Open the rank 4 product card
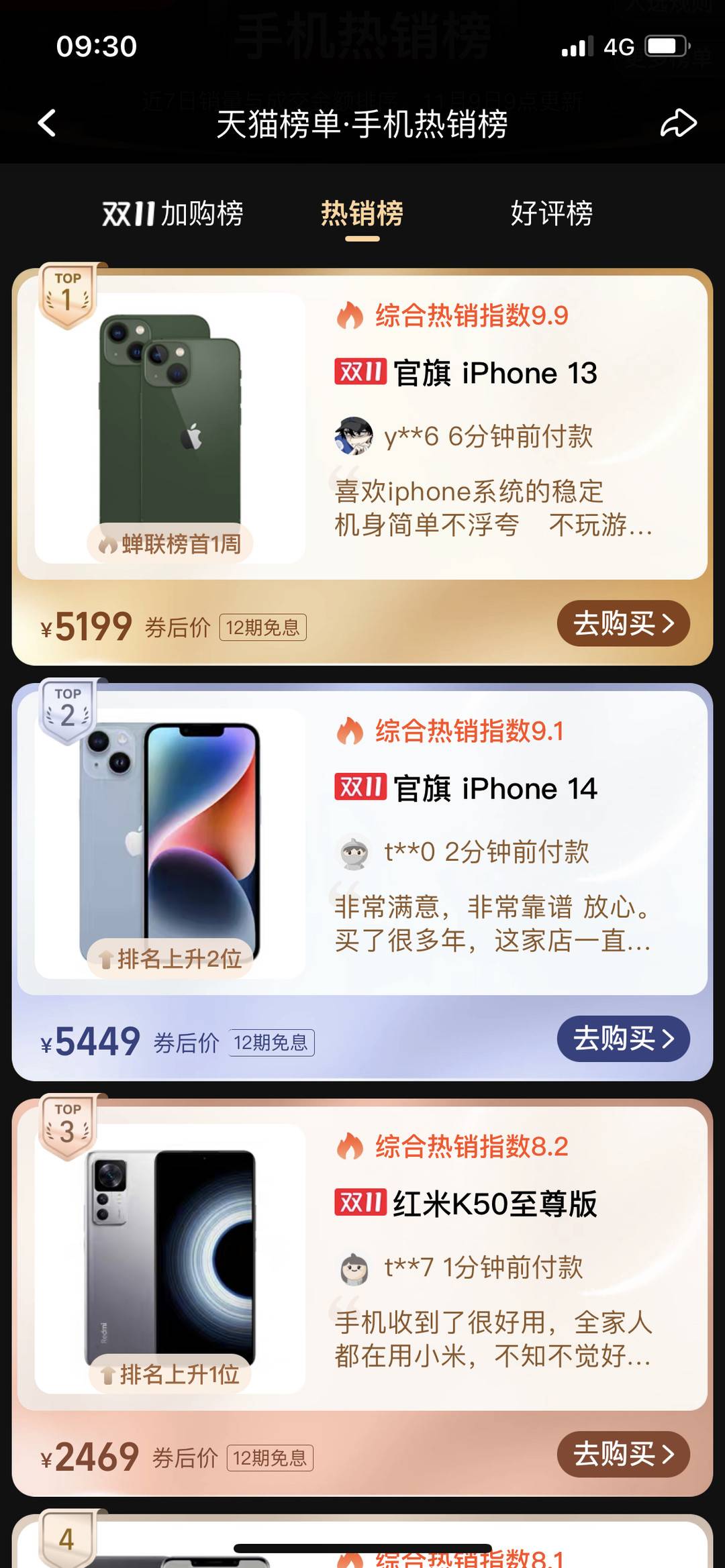Image resolution: width=725 pixels, height=1568 pixels. [x=362, y=1547]
